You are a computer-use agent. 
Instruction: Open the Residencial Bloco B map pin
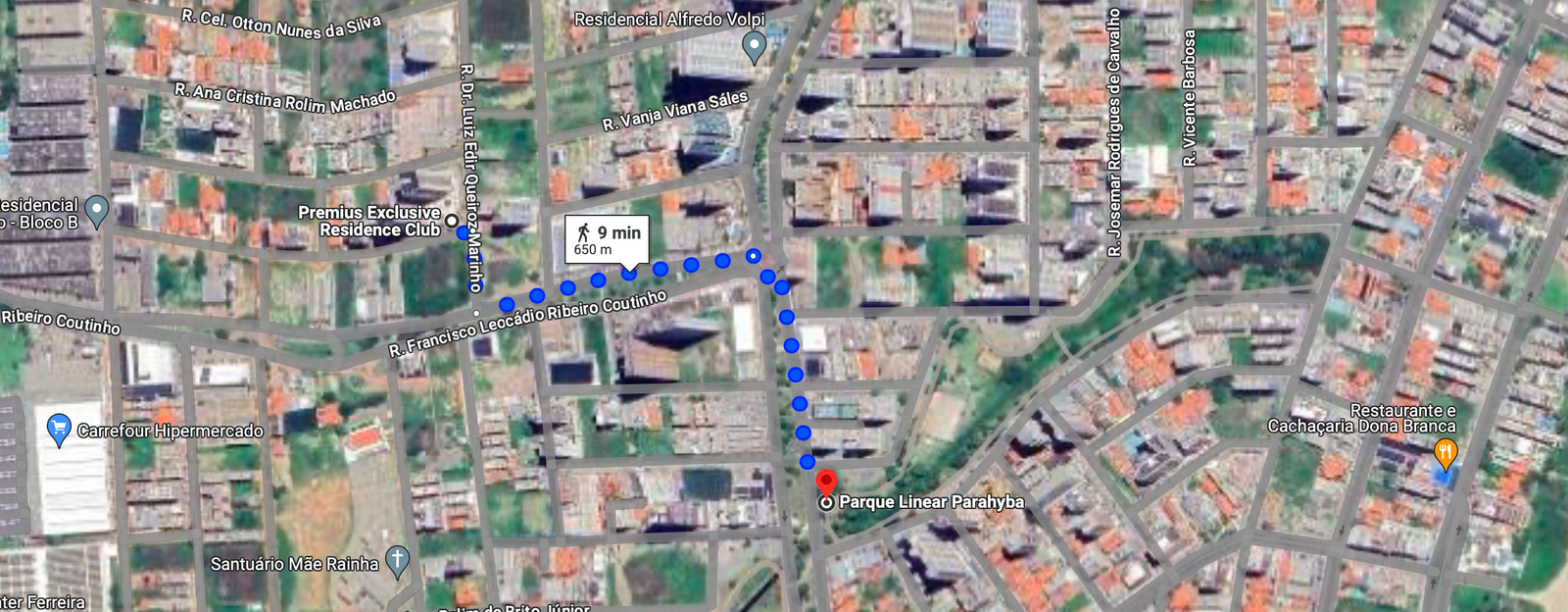(x=96, y=210)
